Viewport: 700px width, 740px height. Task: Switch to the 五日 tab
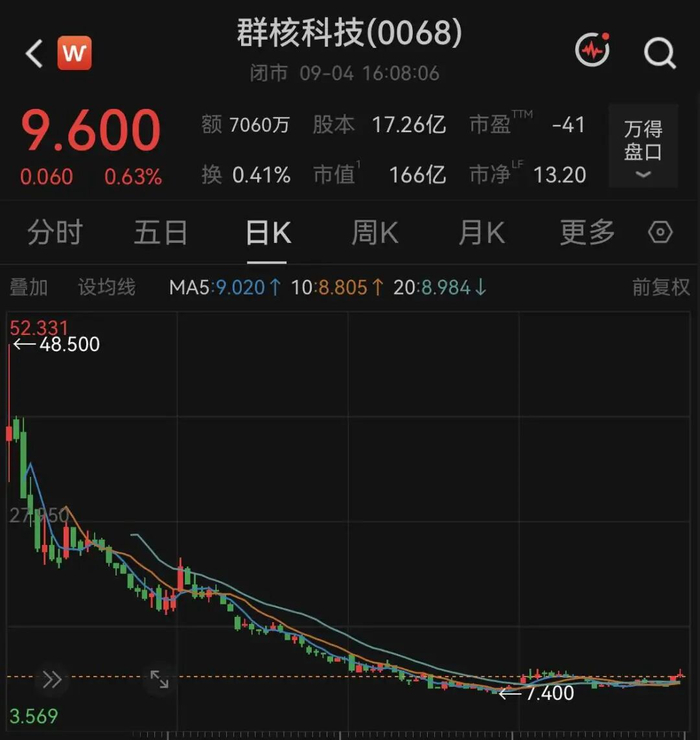[160, 232]
